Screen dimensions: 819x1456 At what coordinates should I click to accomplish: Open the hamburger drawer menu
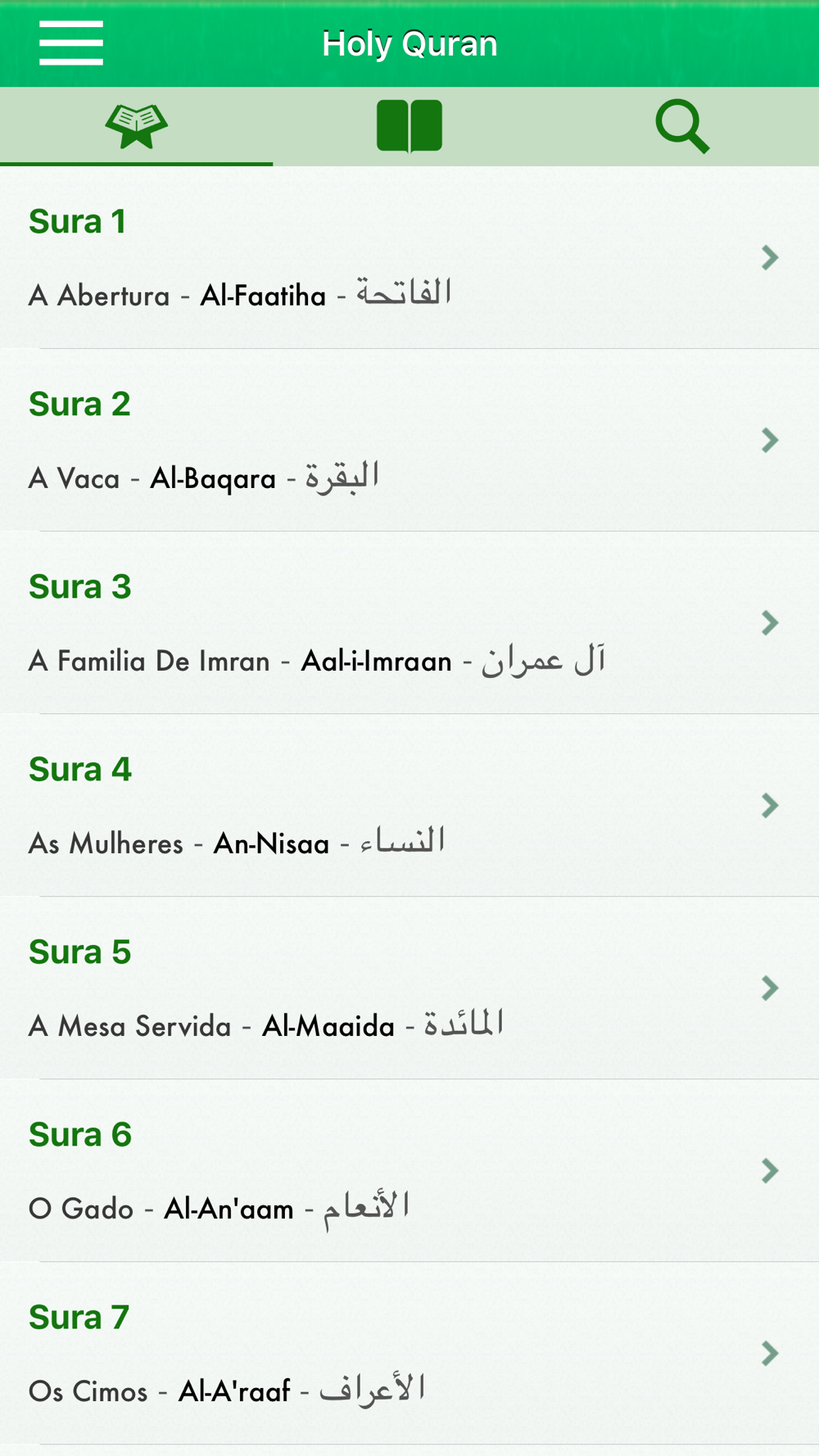pos(71,43)
